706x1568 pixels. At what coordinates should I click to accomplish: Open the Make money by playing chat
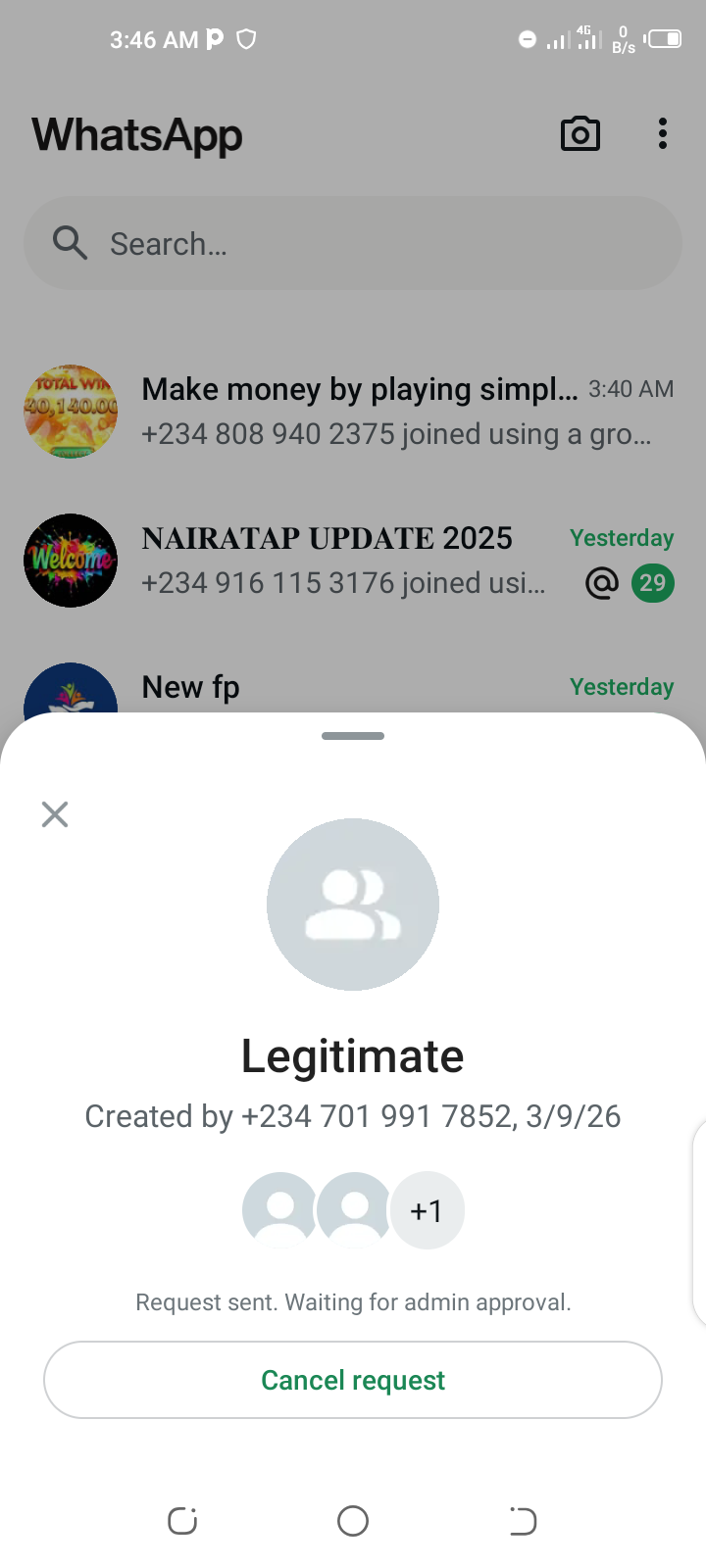(392, 412)
